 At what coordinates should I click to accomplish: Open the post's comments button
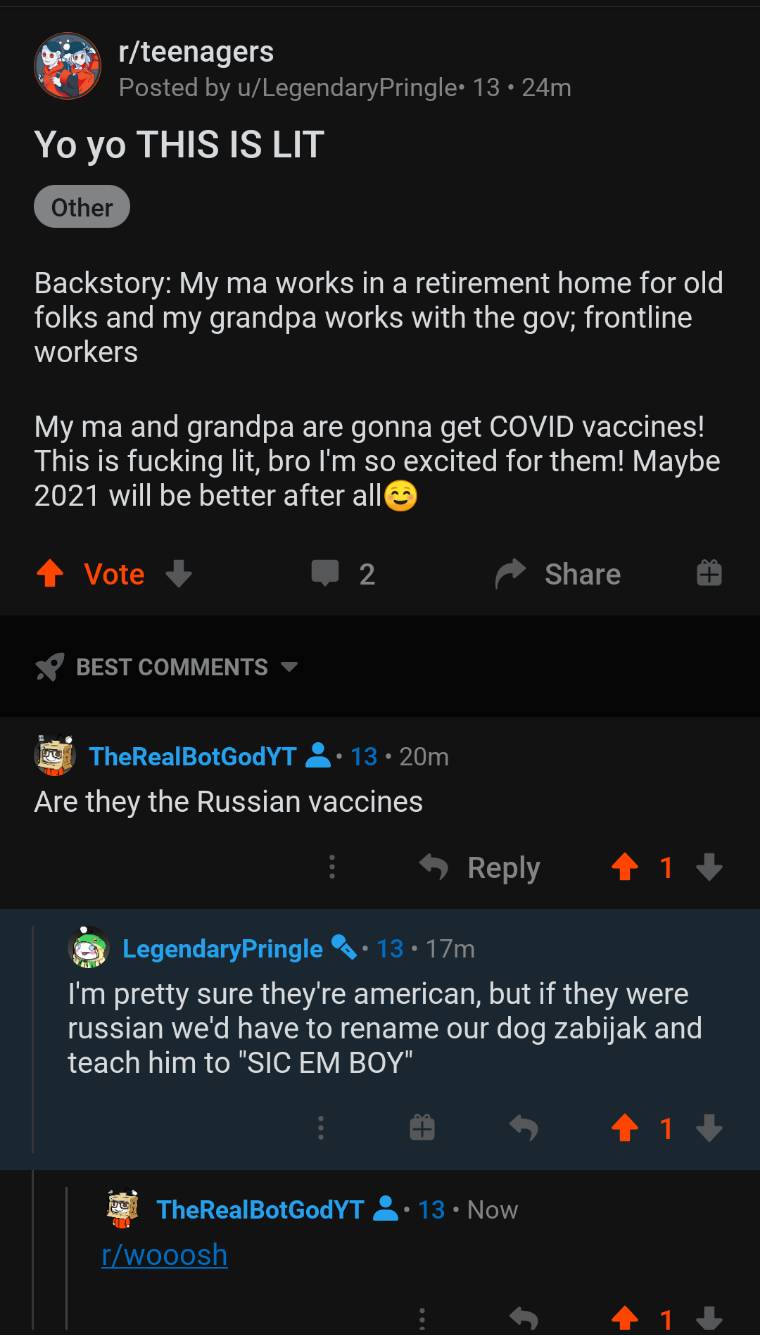click(343, 574)
